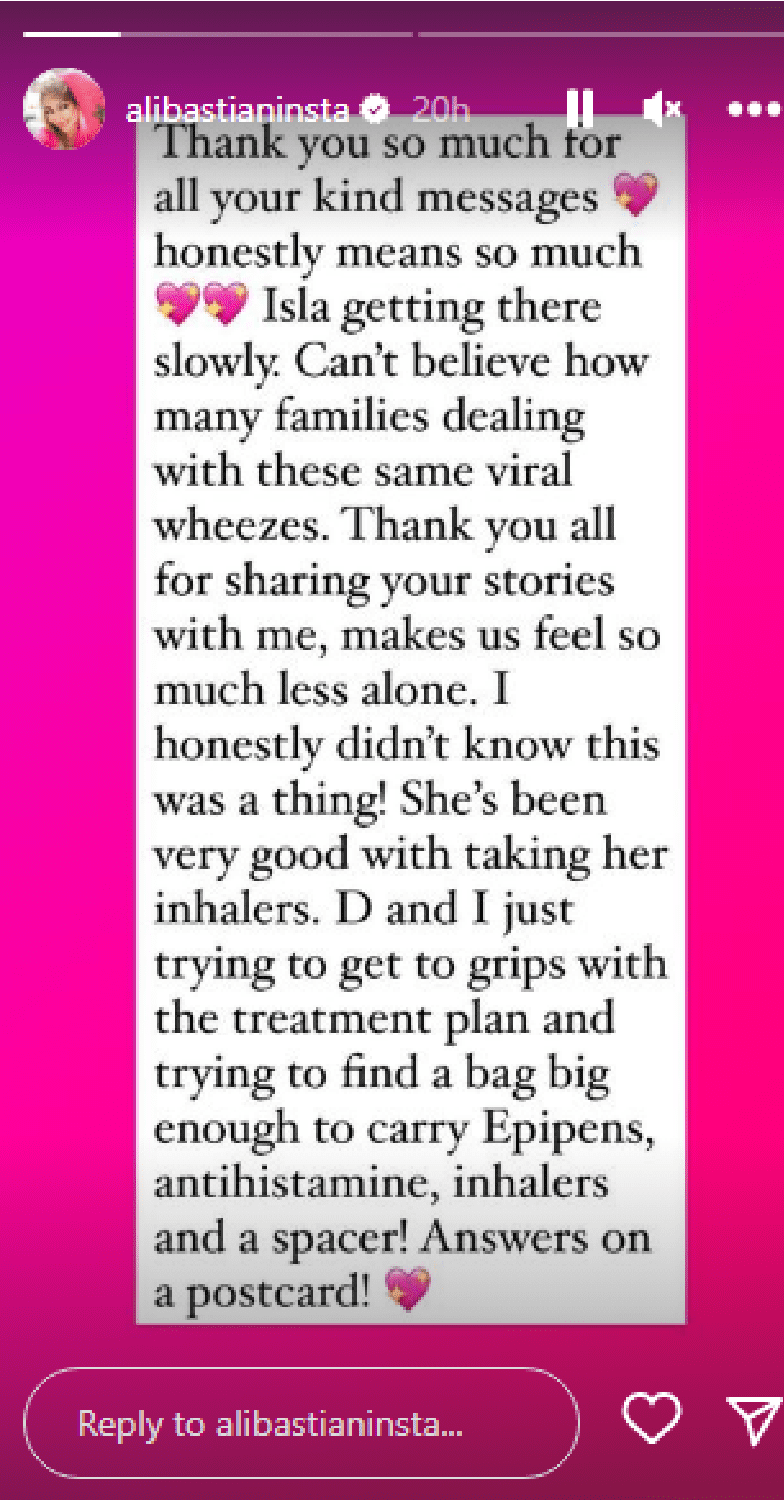Share the story via paper plane
This screenshot has height=1500, width=784.
tap(753, 1420)
